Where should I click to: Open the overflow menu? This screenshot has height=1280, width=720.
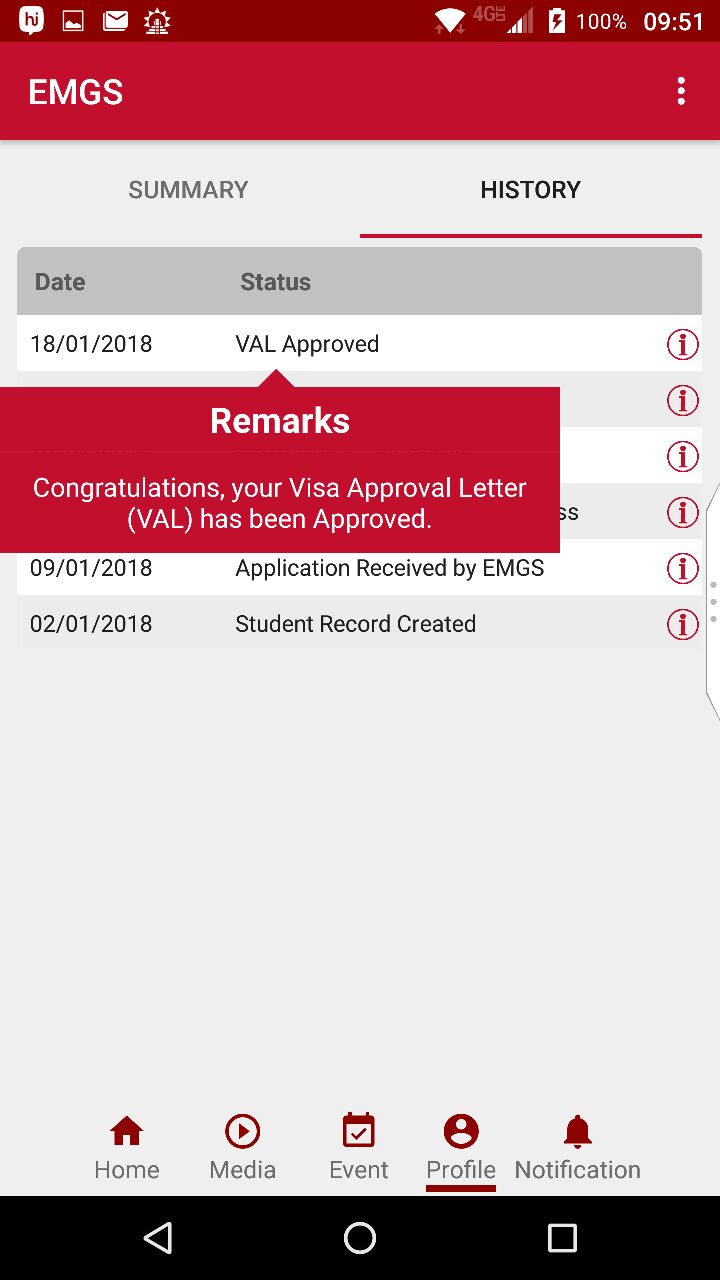point(681,91)
